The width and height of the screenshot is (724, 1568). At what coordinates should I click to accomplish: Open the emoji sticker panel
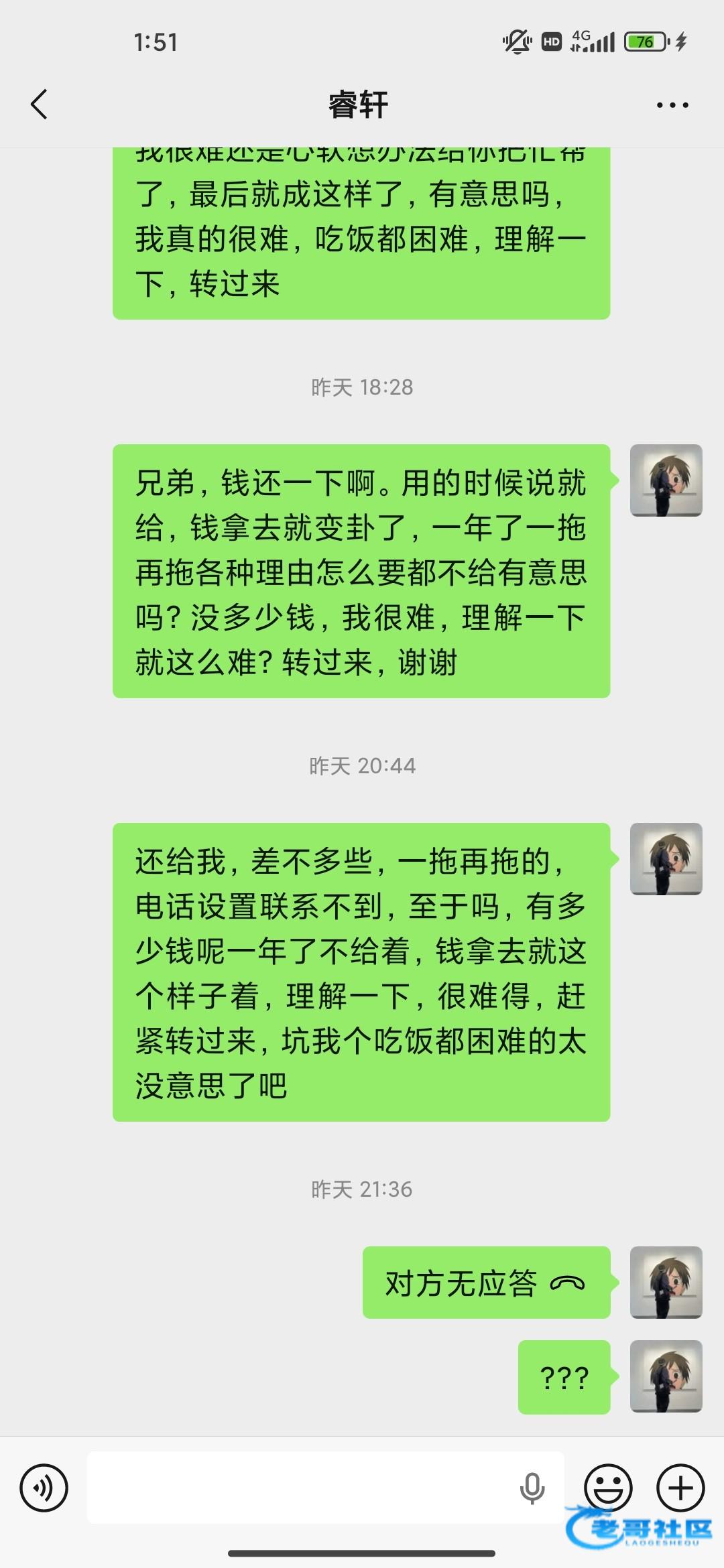click(608, 1488)
